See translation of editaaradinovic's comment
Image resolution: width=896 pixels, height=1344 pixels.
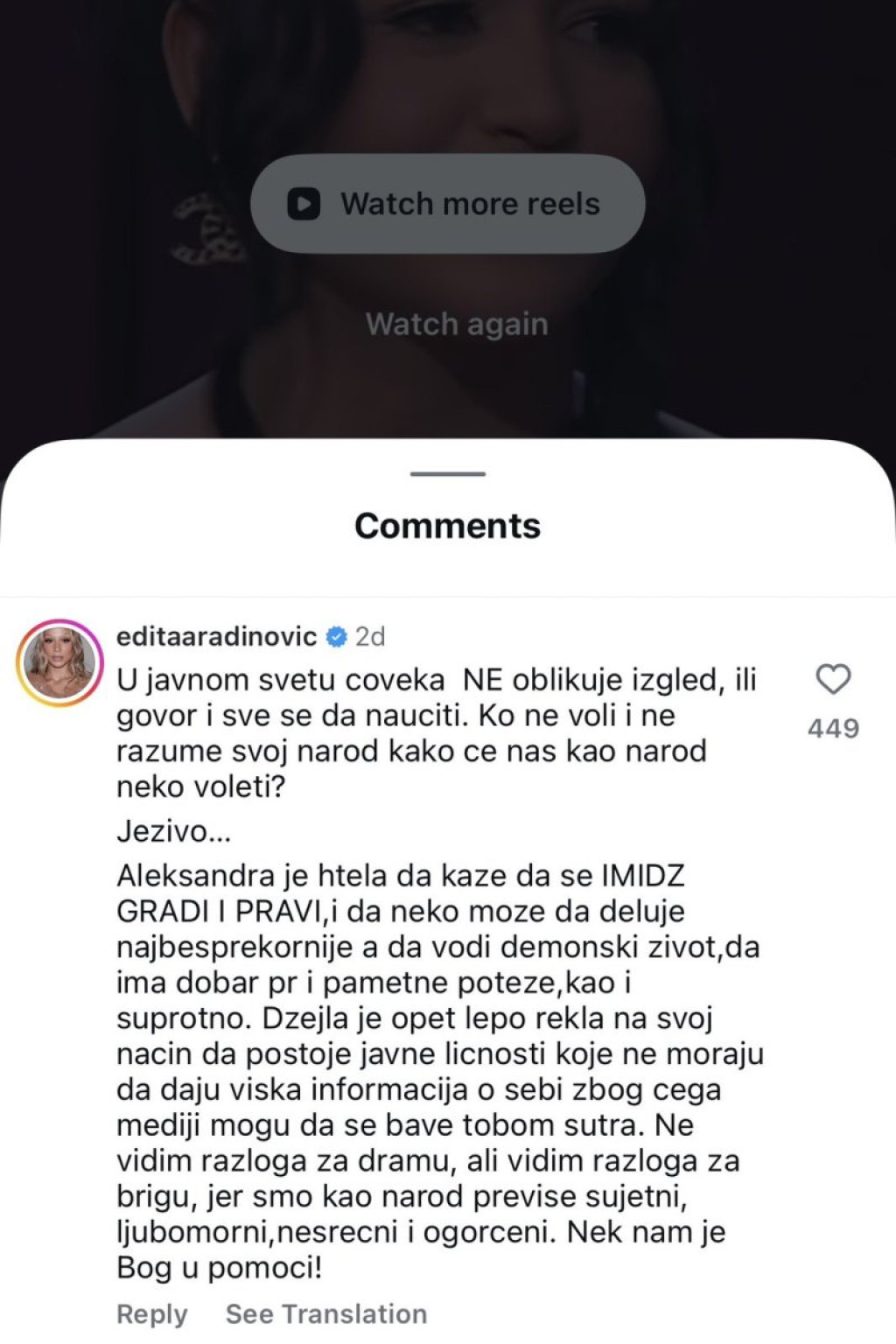point(325,1314)
